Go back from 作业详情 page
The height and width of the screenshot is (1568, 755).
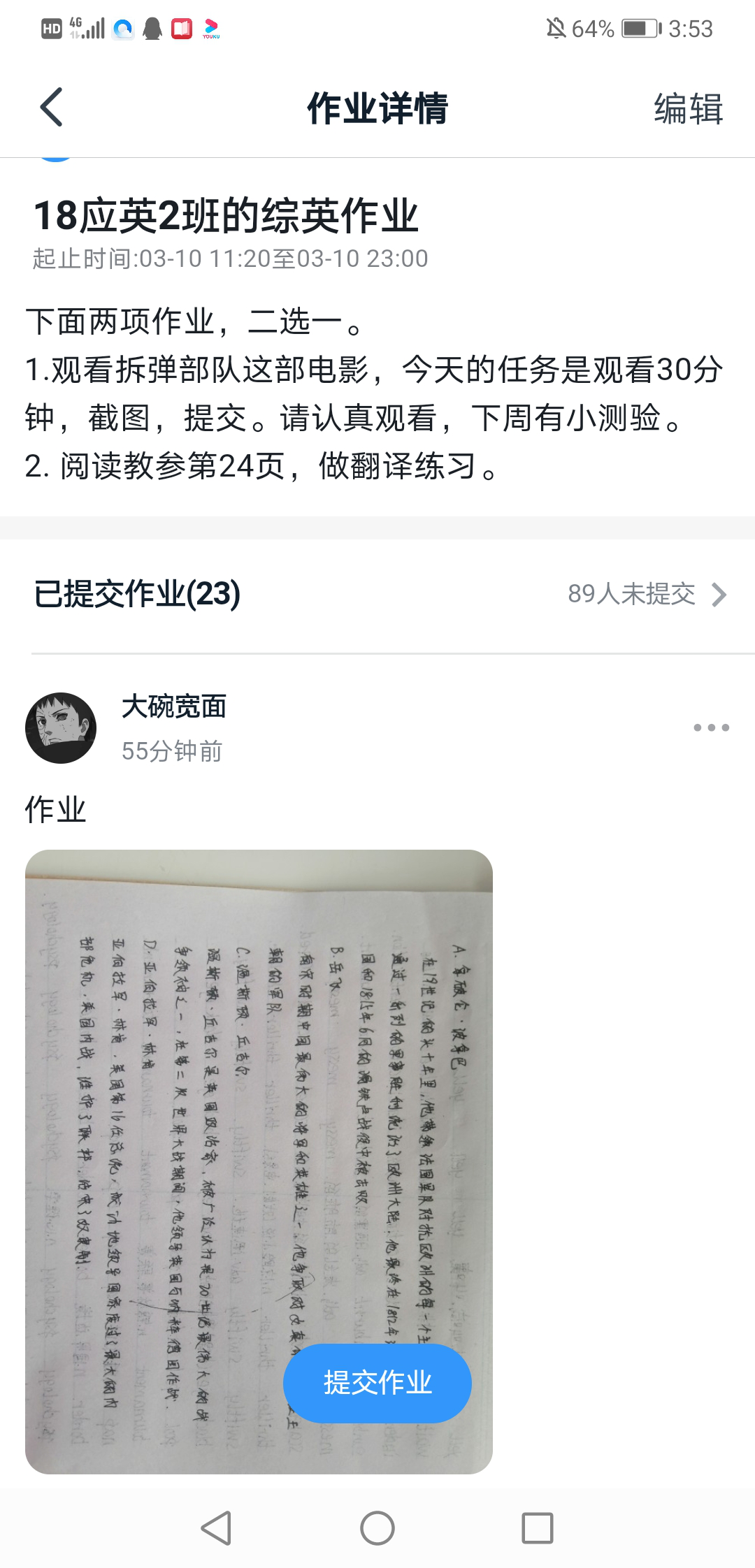tap(52, 108)
